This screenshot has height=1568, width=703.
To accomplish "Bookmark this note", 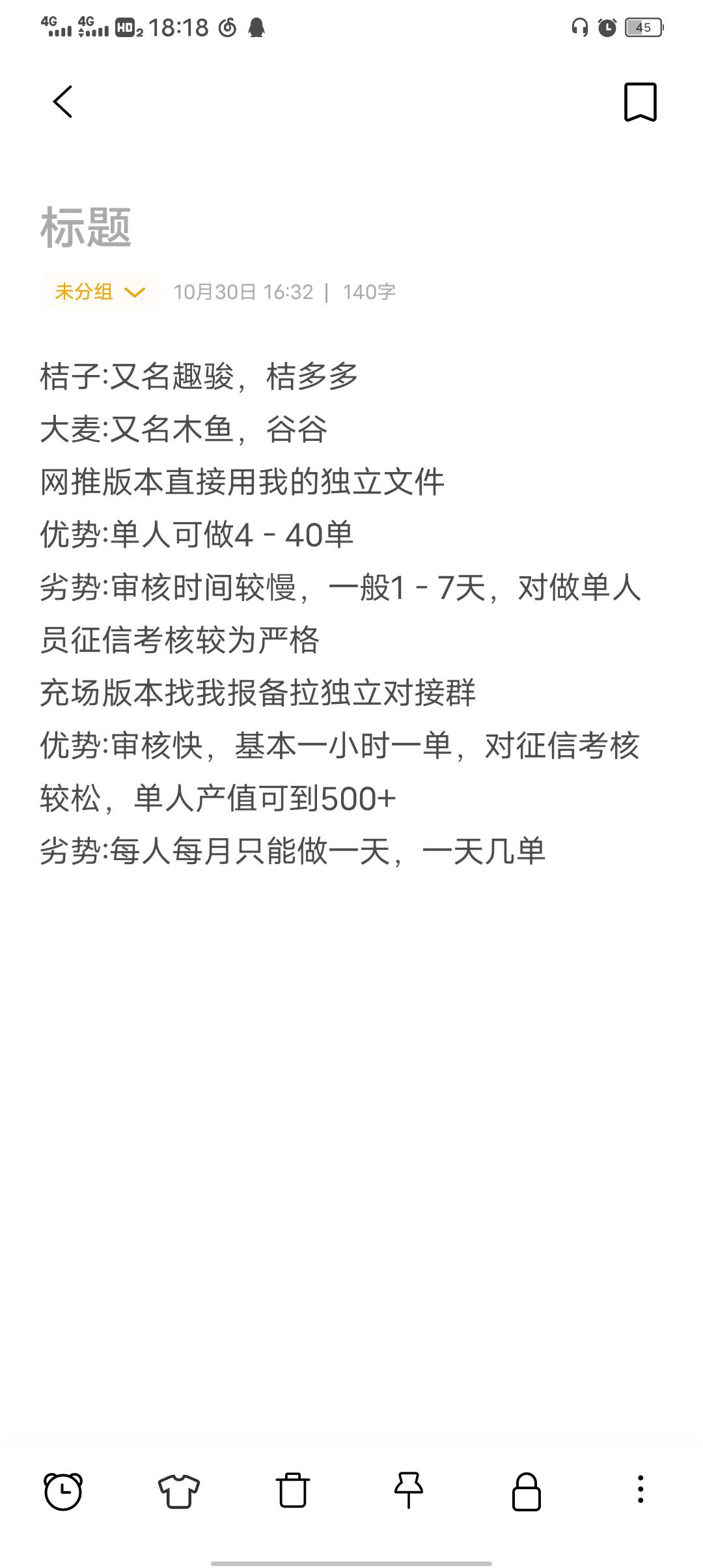I will coord(641,102).
